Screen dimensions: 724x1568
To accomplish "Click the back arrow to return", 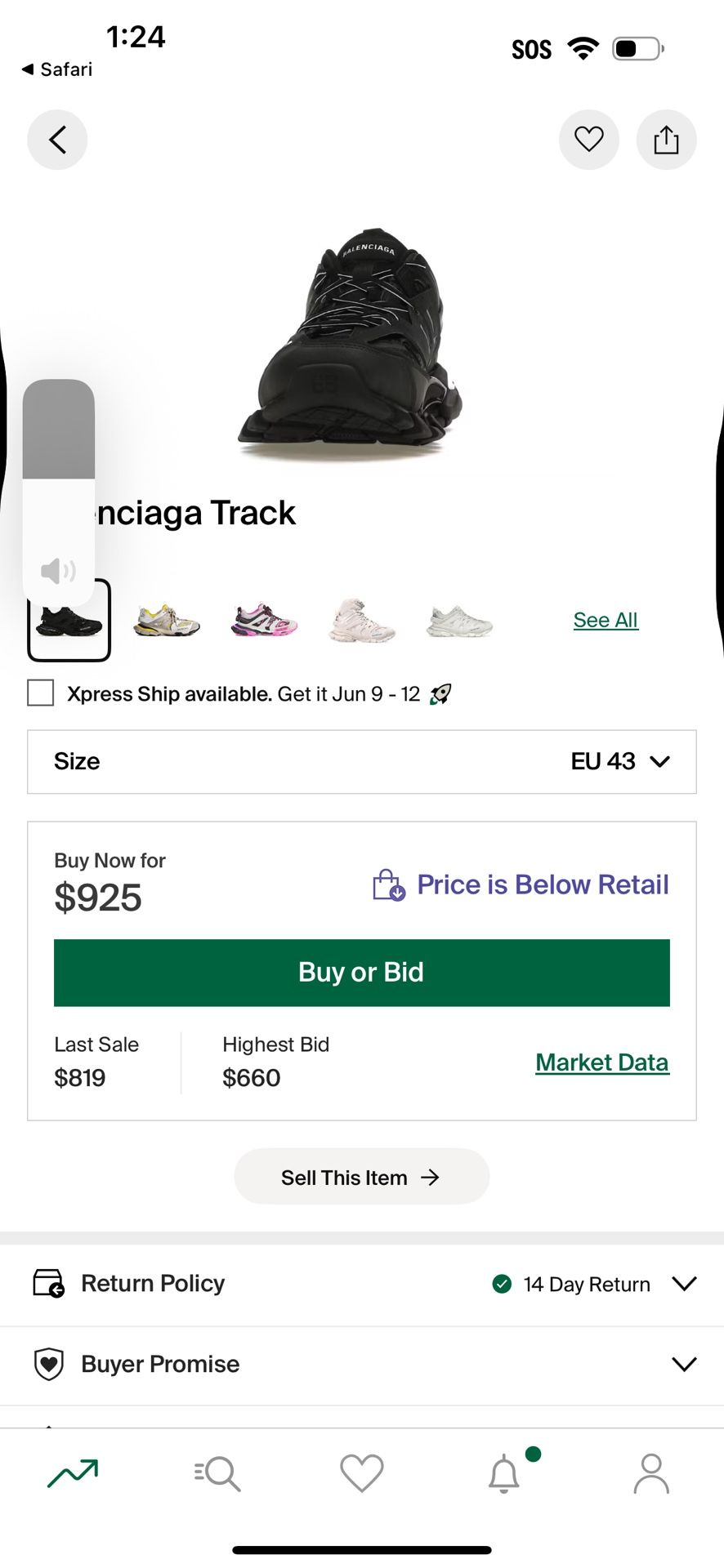I will point(56,140).
